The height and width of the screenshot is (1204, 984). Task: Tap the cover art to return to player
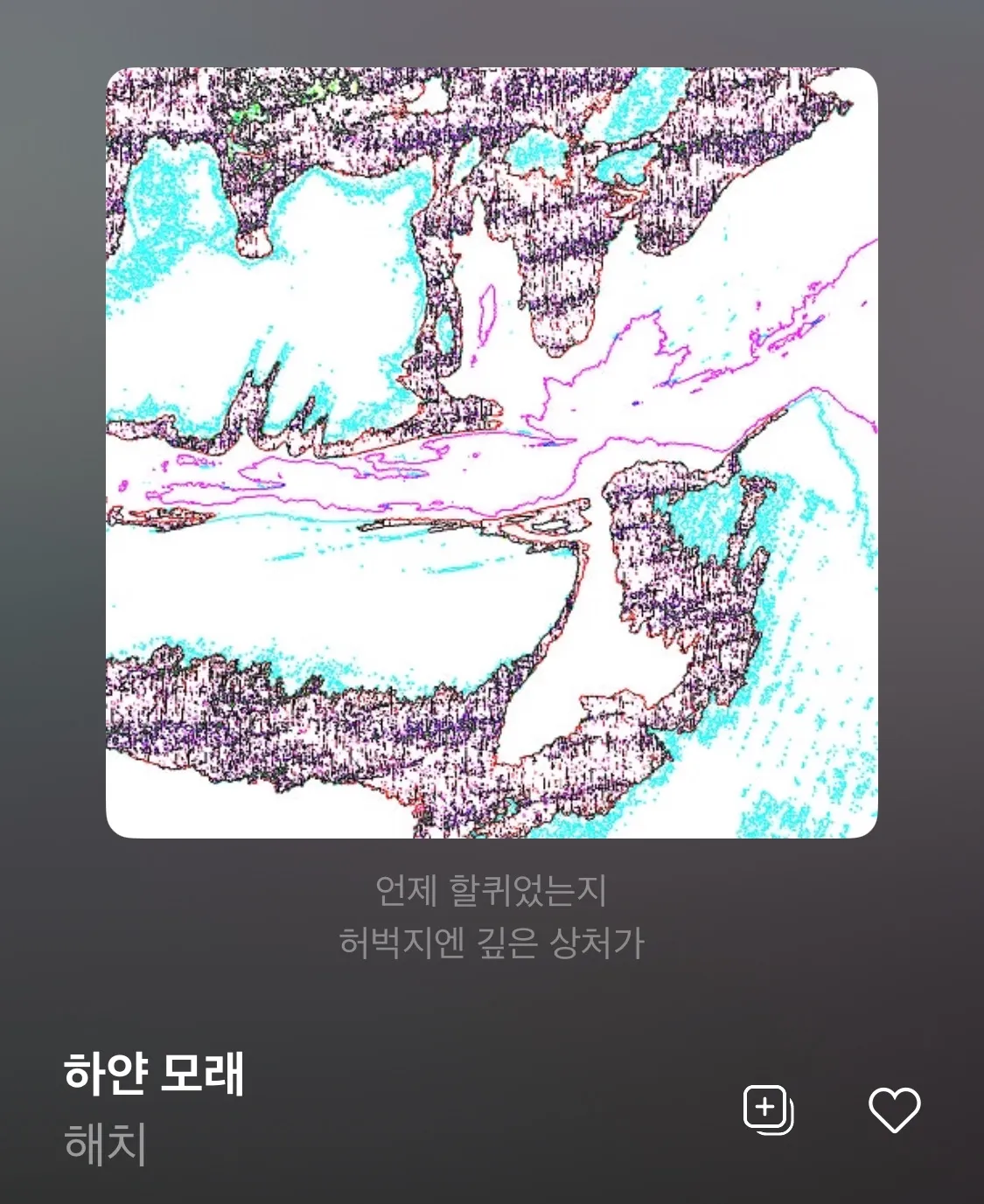click(x=492, y=455)
